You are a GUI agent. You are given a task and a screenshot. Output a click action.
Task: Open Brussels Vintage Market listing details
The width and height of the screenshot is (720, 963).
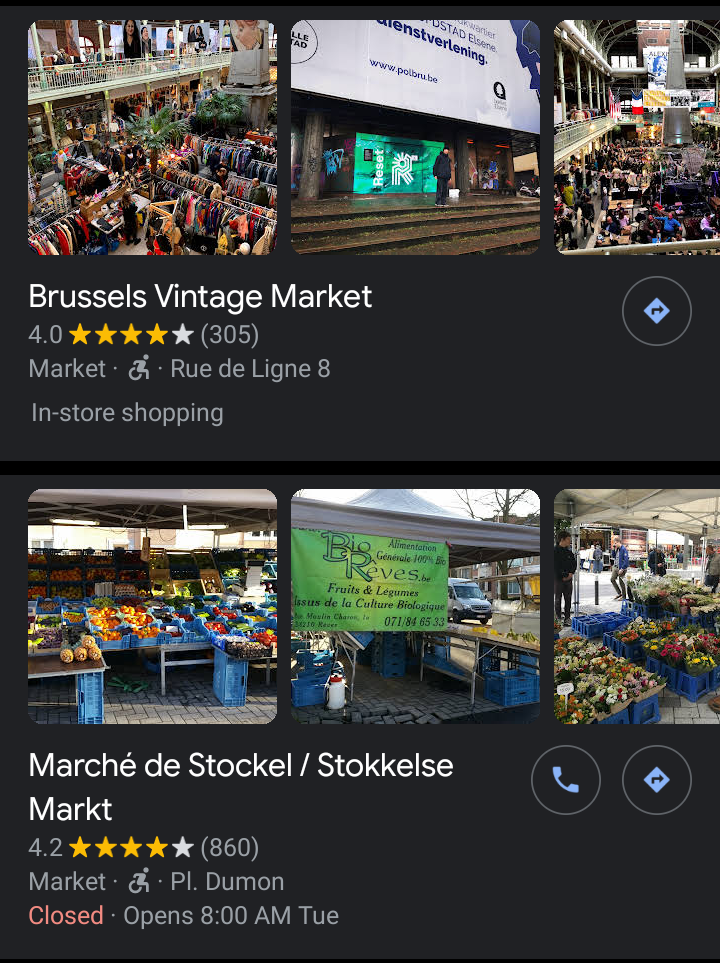click(200, 297)
